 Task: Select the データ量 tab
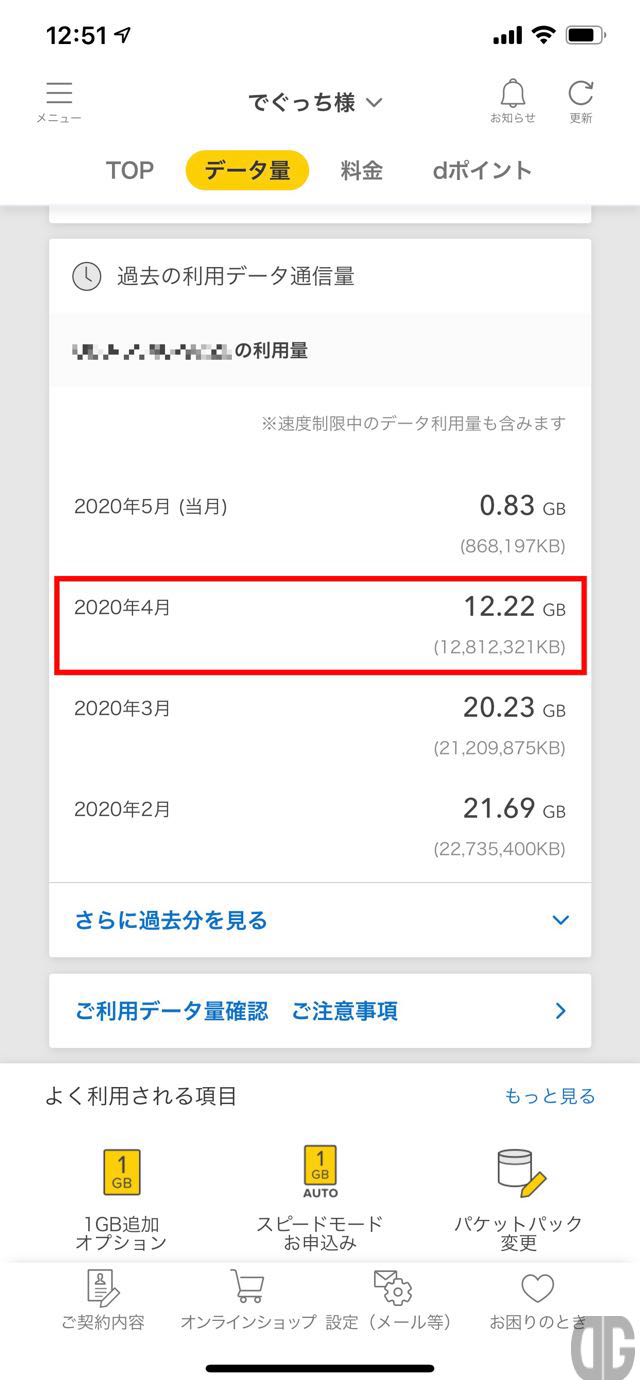(x=247, y=170)
